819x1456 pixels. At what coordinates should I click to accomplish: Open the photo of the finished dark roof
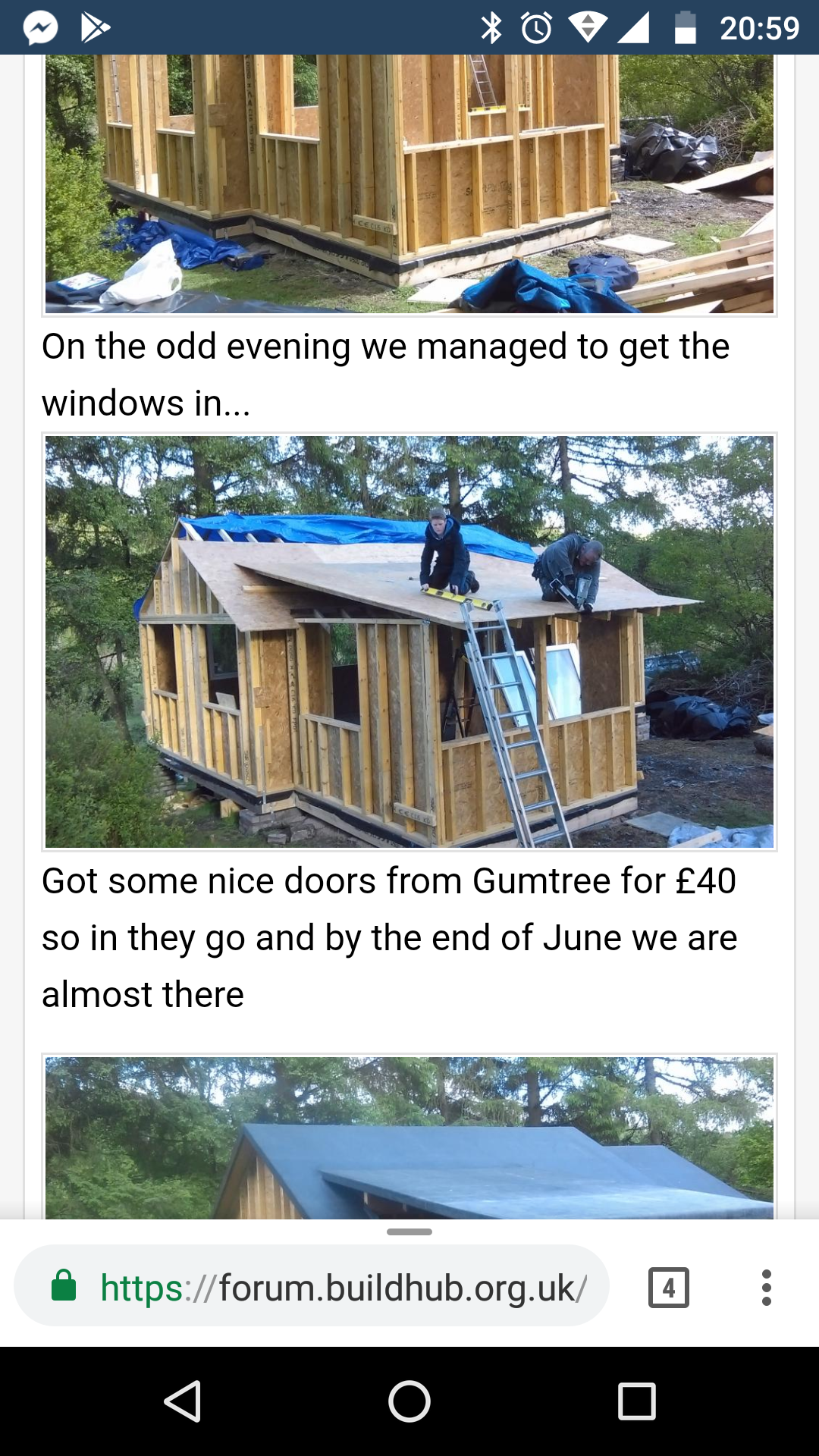409,1137
